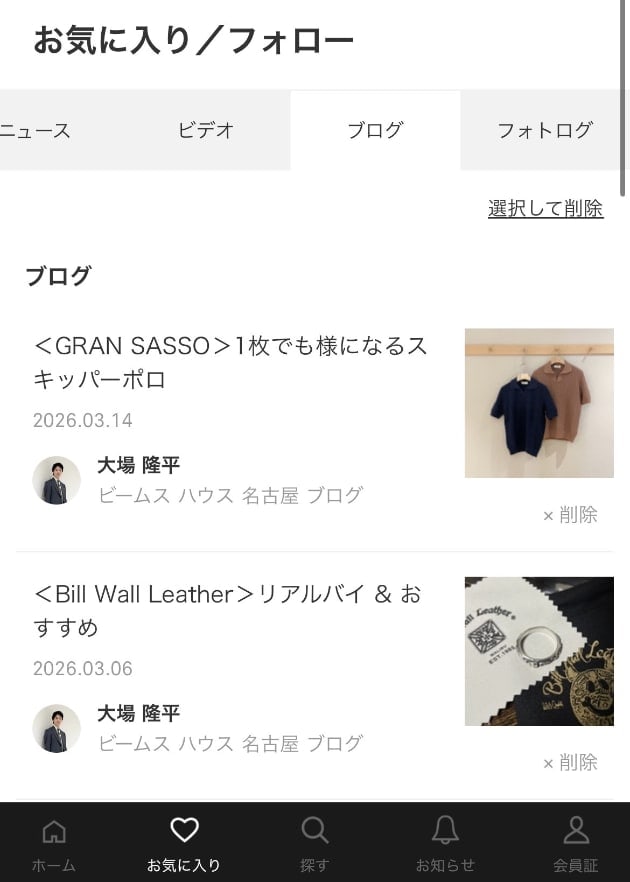Image resolution: width=630 pixels, height=882 pixels.
Task: Tap the 選択して削除 link
Action: 545,208
